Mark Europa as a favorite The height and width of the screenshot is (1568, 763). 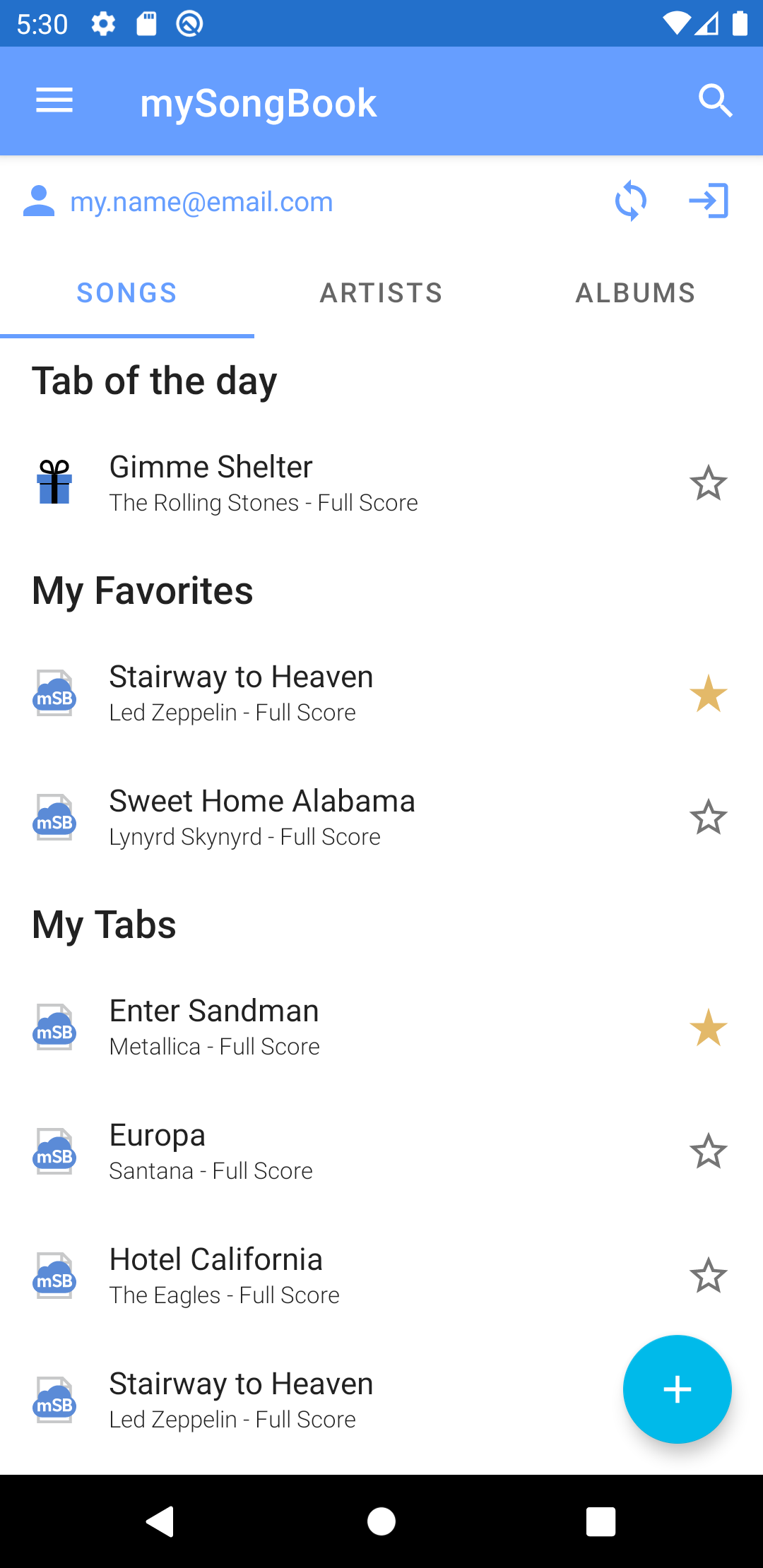pos(708,1151)
